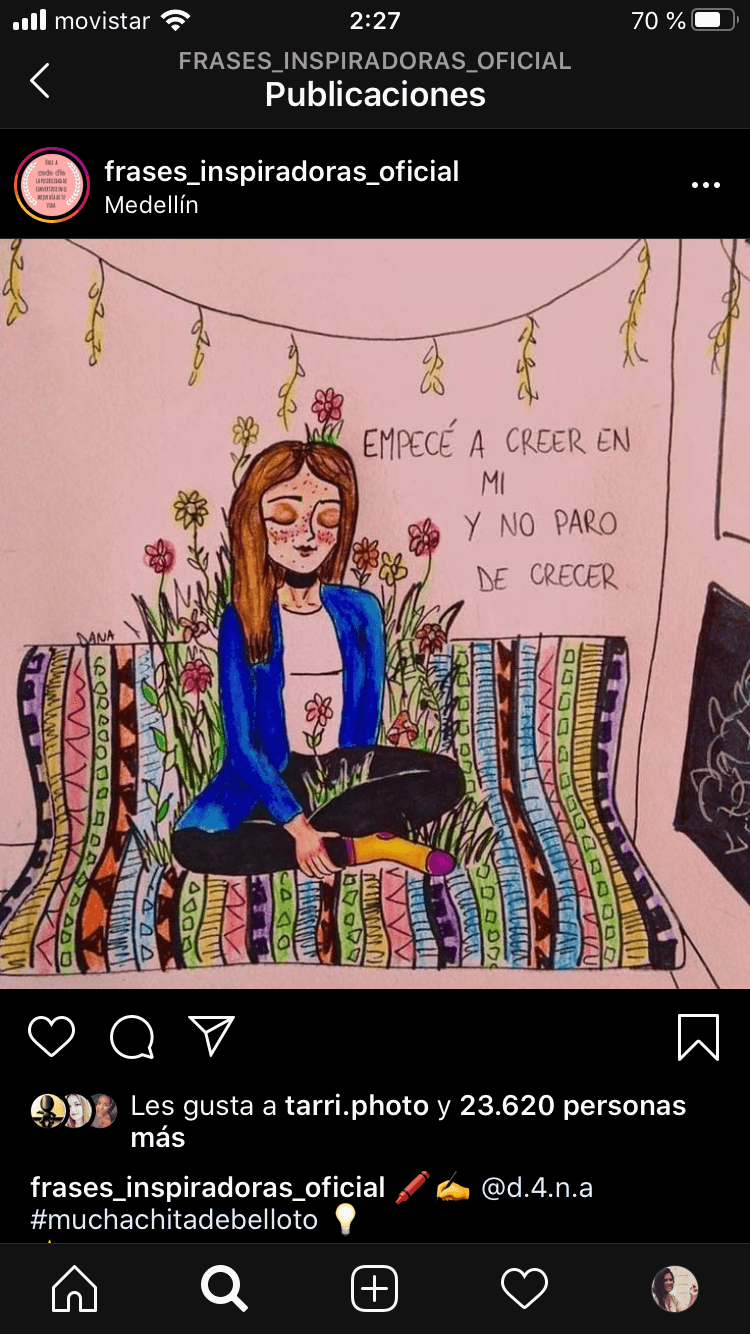Open the pink illustration post image
This screenshot has height=1334, width=750.
click(375, 613)
